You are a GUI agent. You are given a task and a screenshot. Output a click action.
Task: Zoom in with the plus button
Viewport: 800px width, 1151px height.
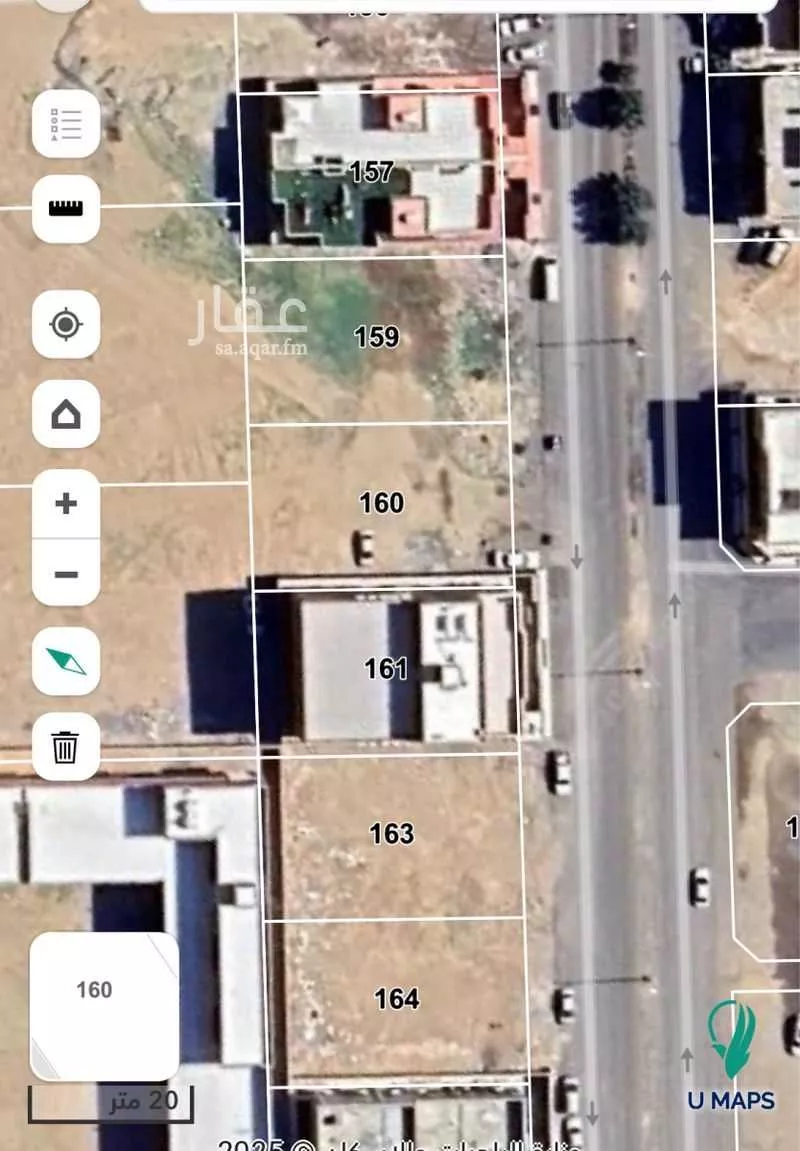[x=66, y=503]
